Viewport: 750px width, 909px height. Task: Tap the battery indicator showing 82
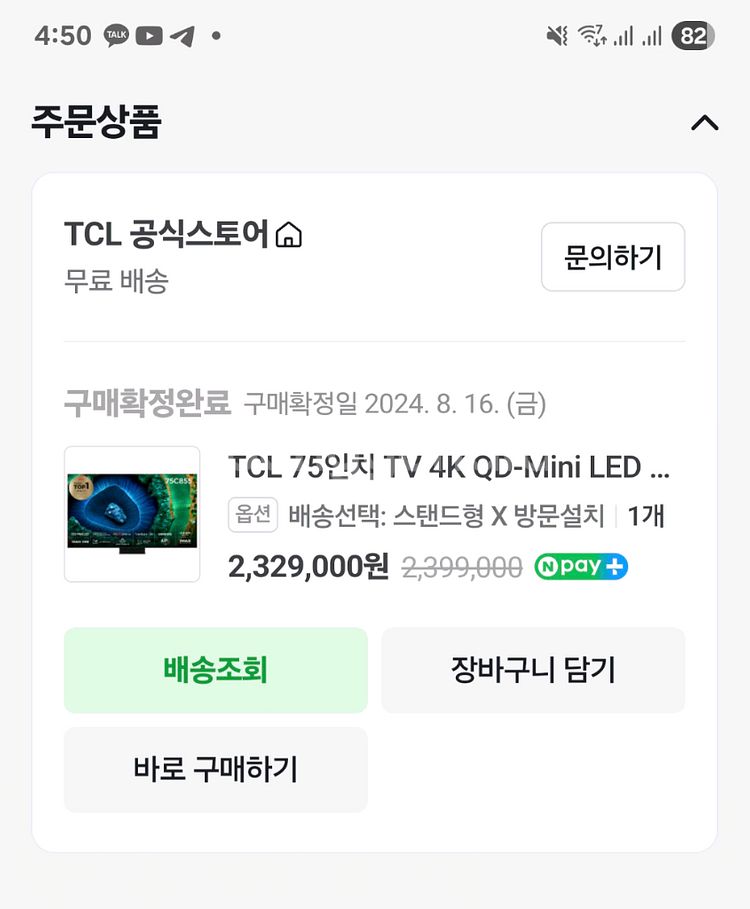click(x=692, y=34)
